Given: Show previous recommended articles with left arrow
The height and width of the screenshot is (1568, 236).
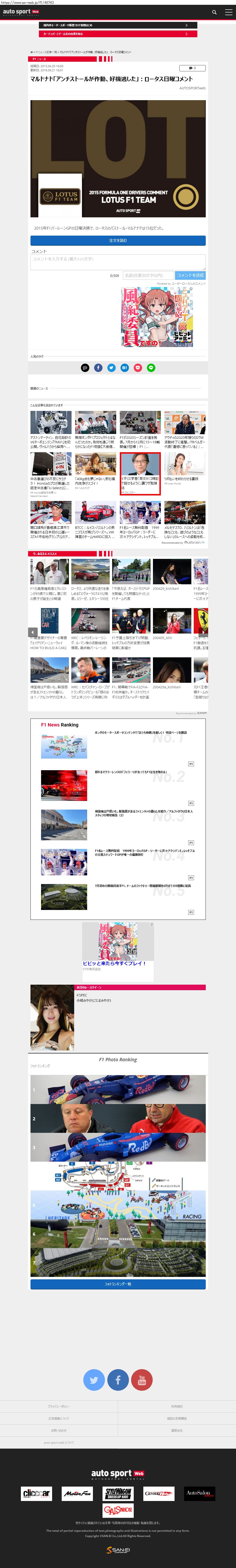Looking at the screenshot, I should coord(32,632).
